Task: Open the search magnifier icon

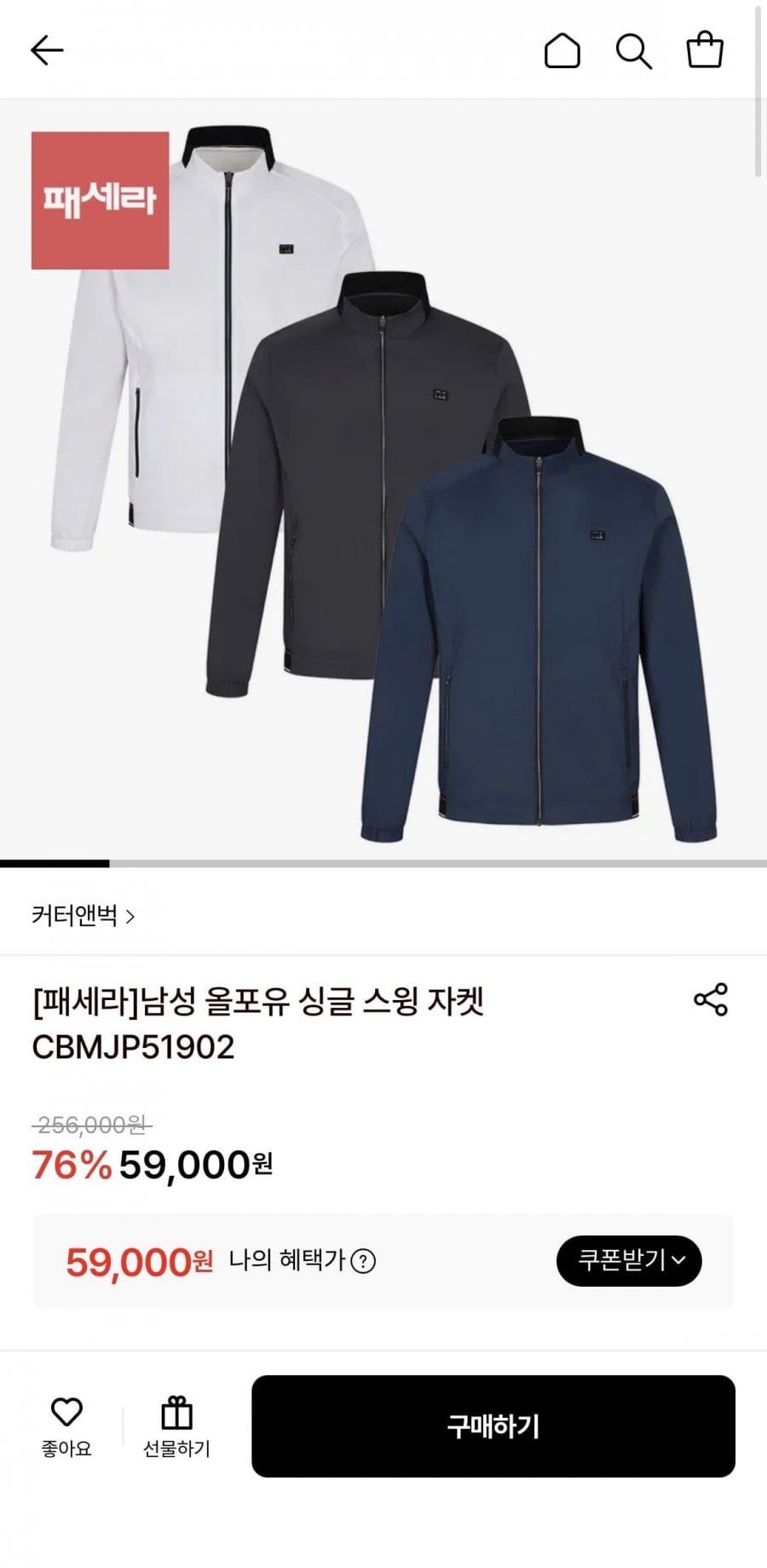Action: (x=634, y=51)
